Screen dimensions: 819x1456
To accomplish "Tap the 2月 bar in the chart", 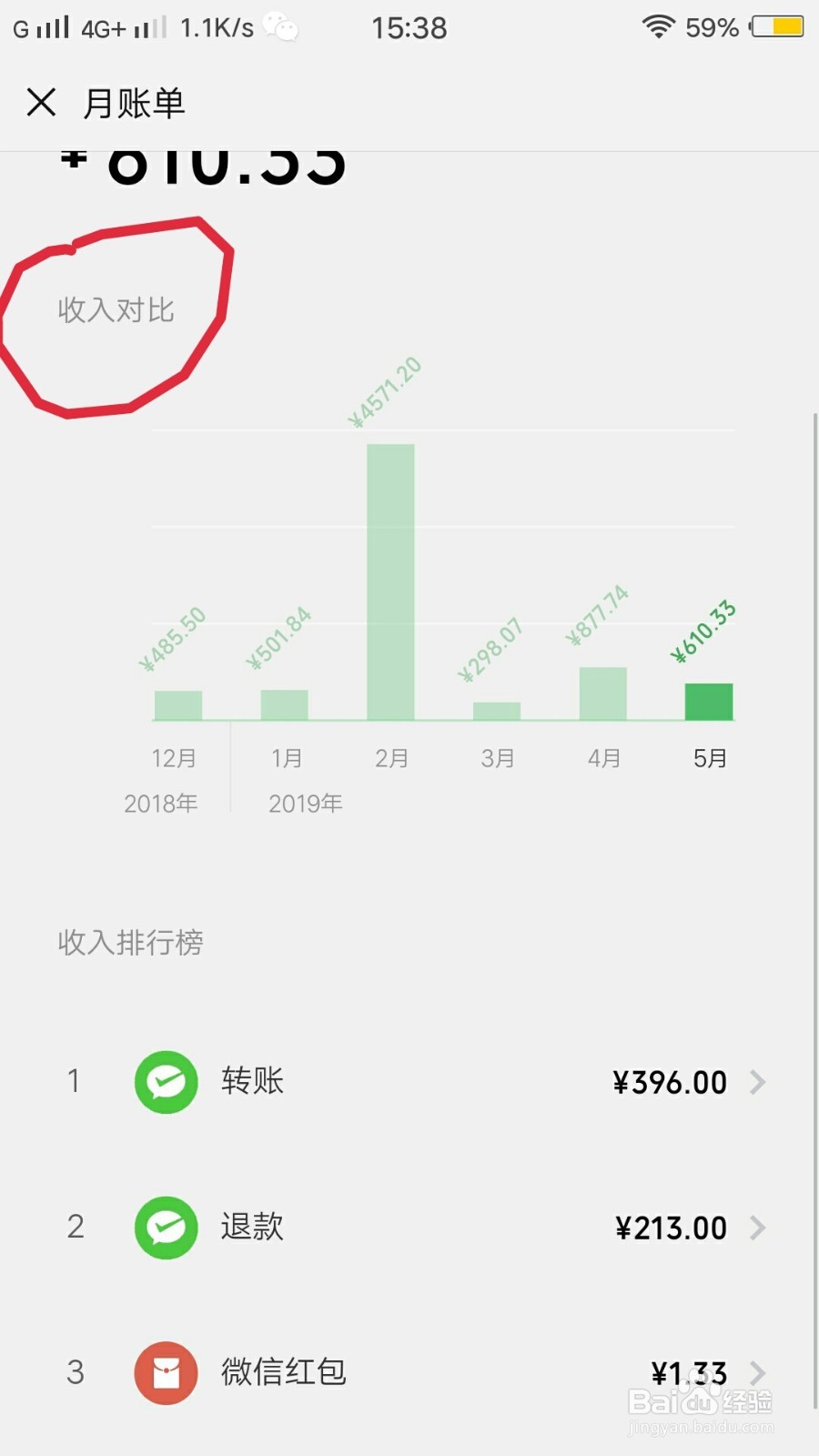I will coord(391,582).
